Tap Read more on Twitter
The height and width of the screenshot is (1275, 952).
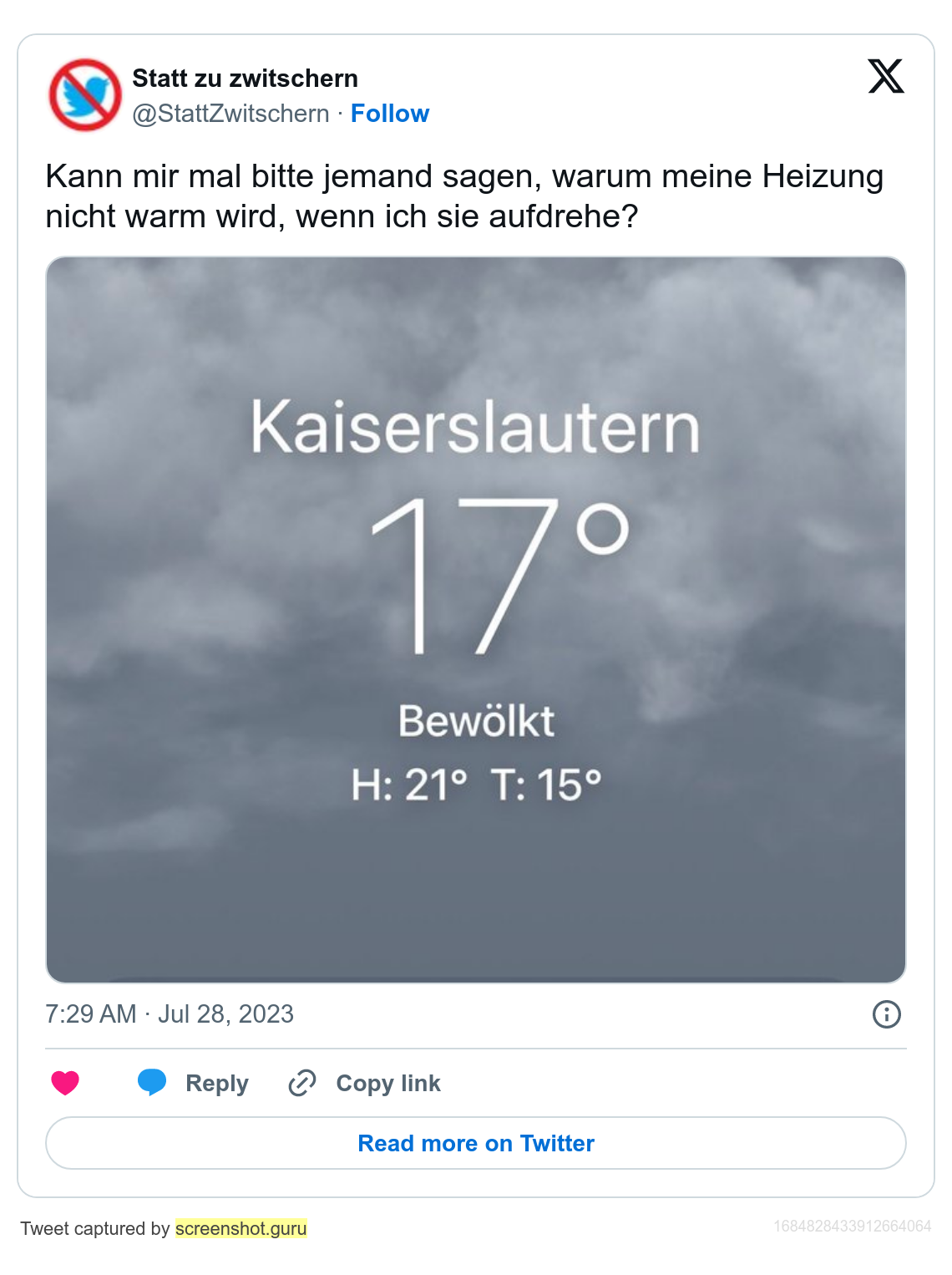point(476,1143)
